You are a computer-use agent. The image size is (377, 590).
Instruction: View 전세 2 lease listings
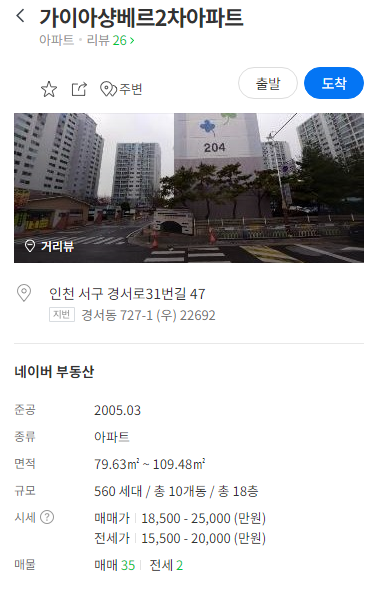pyautogui.click(x=166, y=565)
